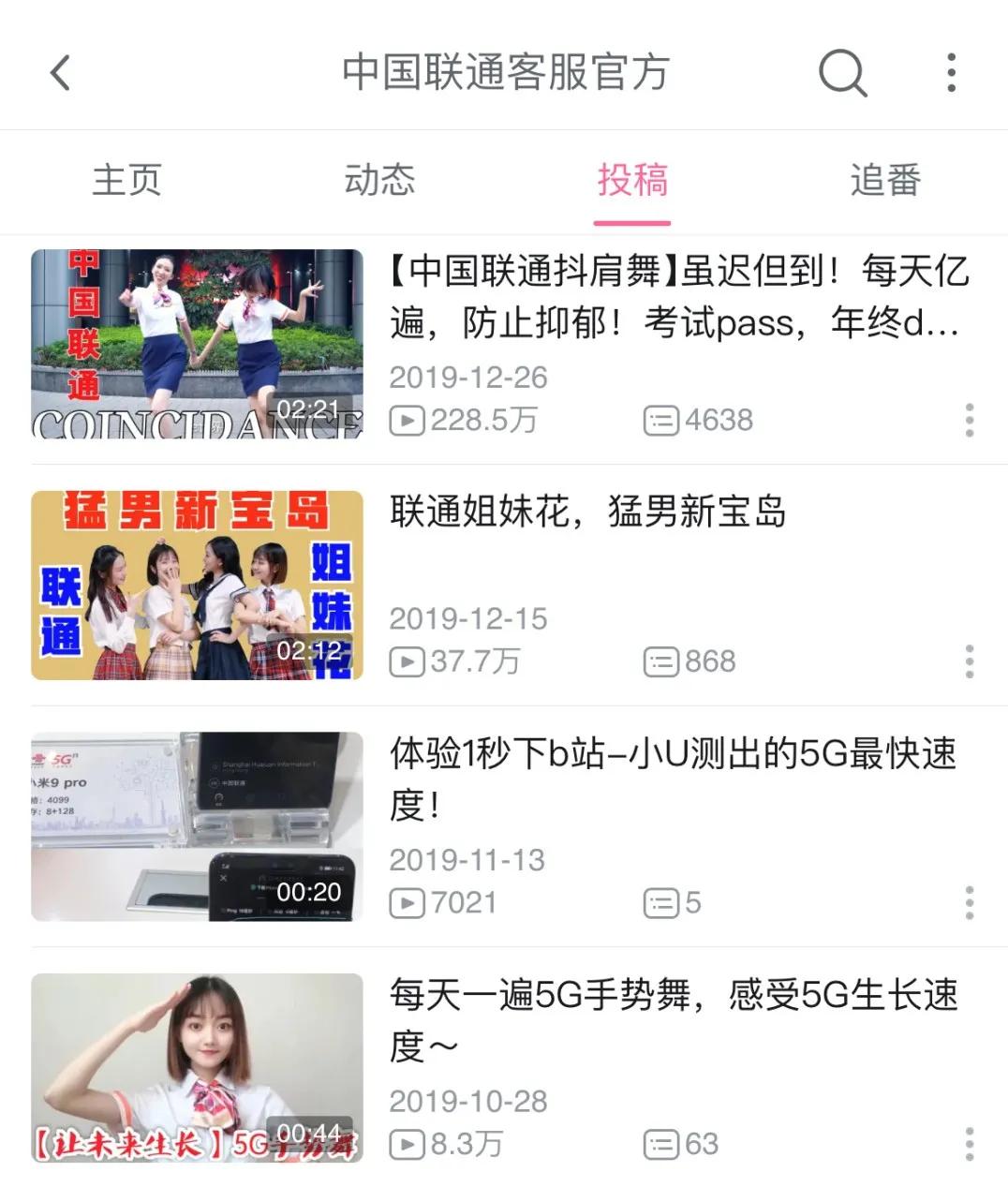Open more options for 中国联通抖肩舞 video
Screen dimensions: 1008x1187
pyautogui.click(x=970, y=420)
